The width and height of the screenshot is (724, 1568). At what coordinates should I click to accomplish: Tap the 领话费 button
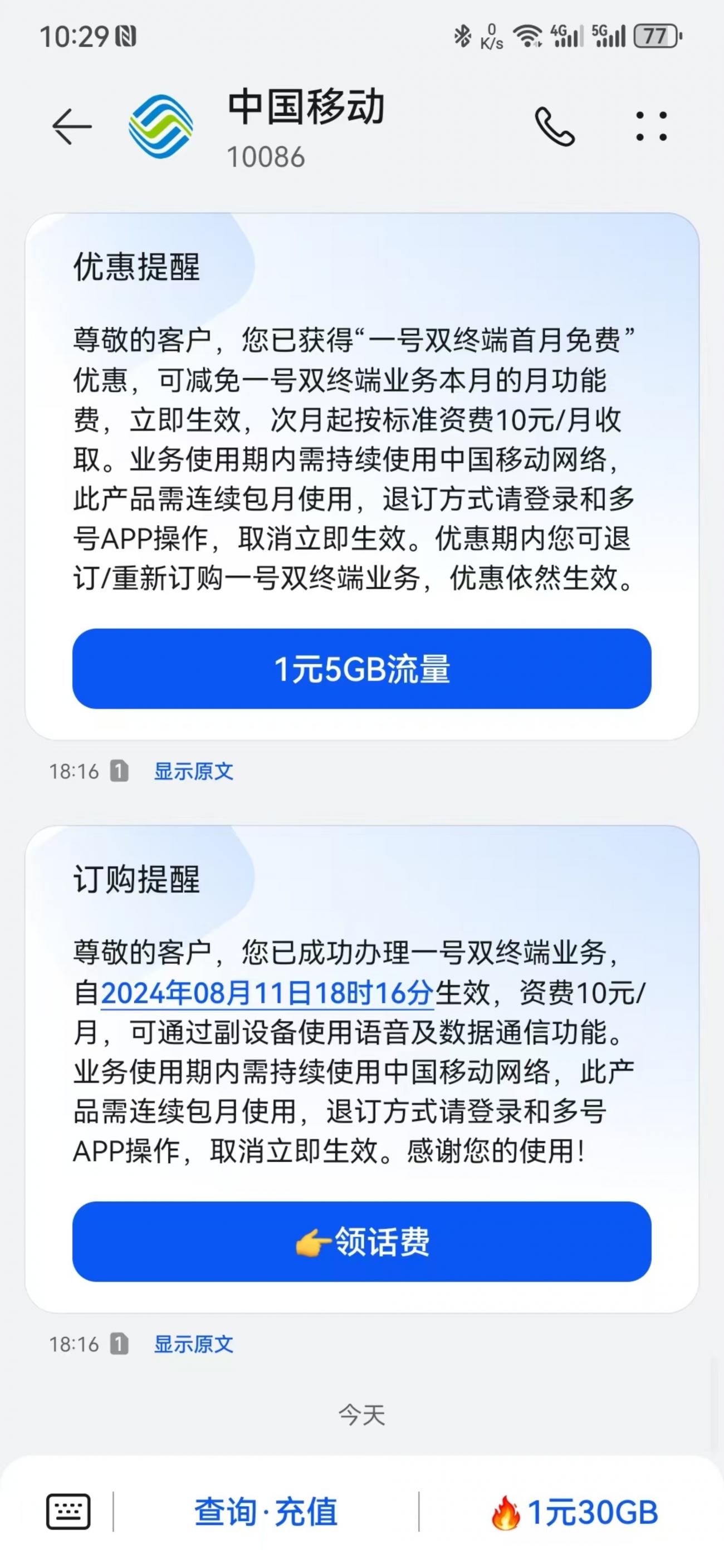point(361,1242)
